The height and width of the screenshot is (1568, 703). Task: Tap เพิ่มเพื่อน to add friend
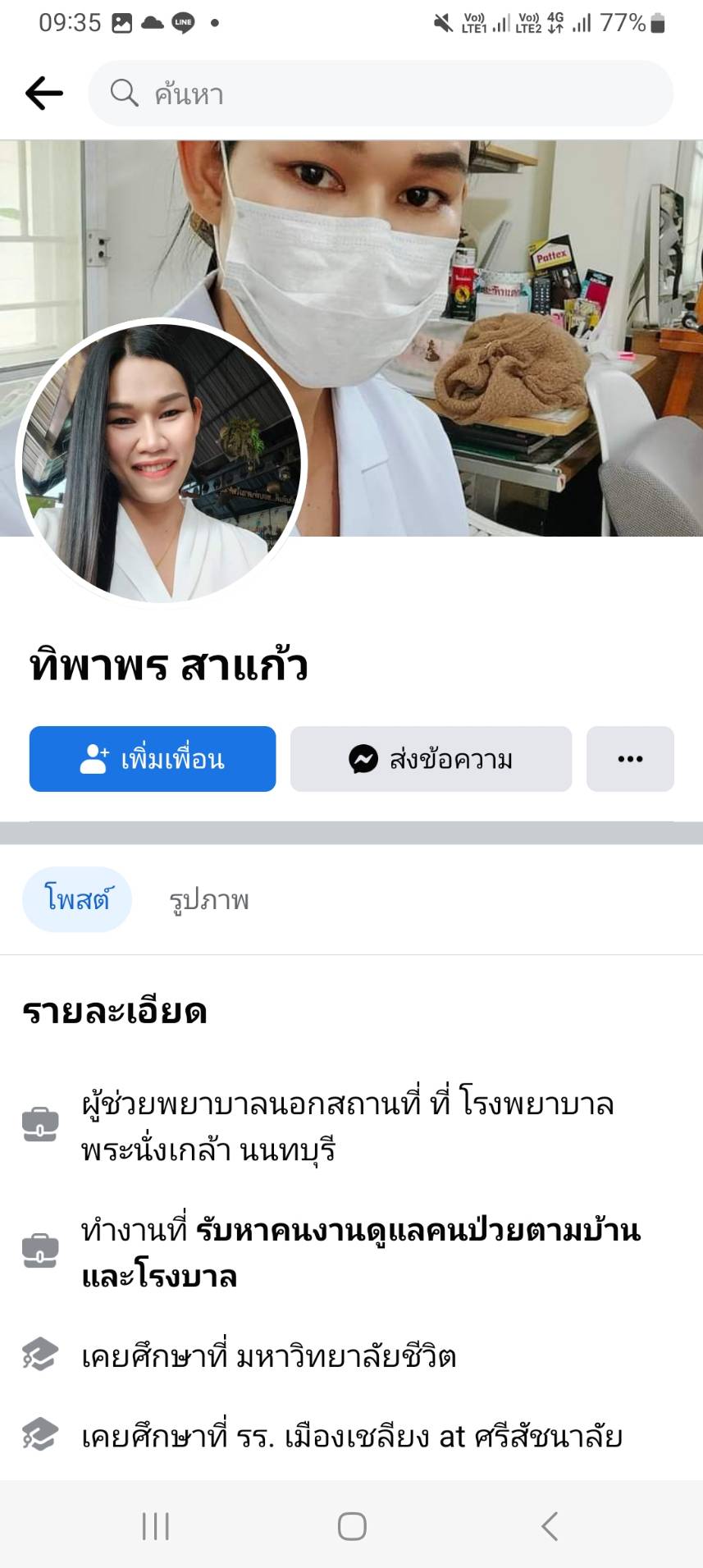tap(153, 759)
